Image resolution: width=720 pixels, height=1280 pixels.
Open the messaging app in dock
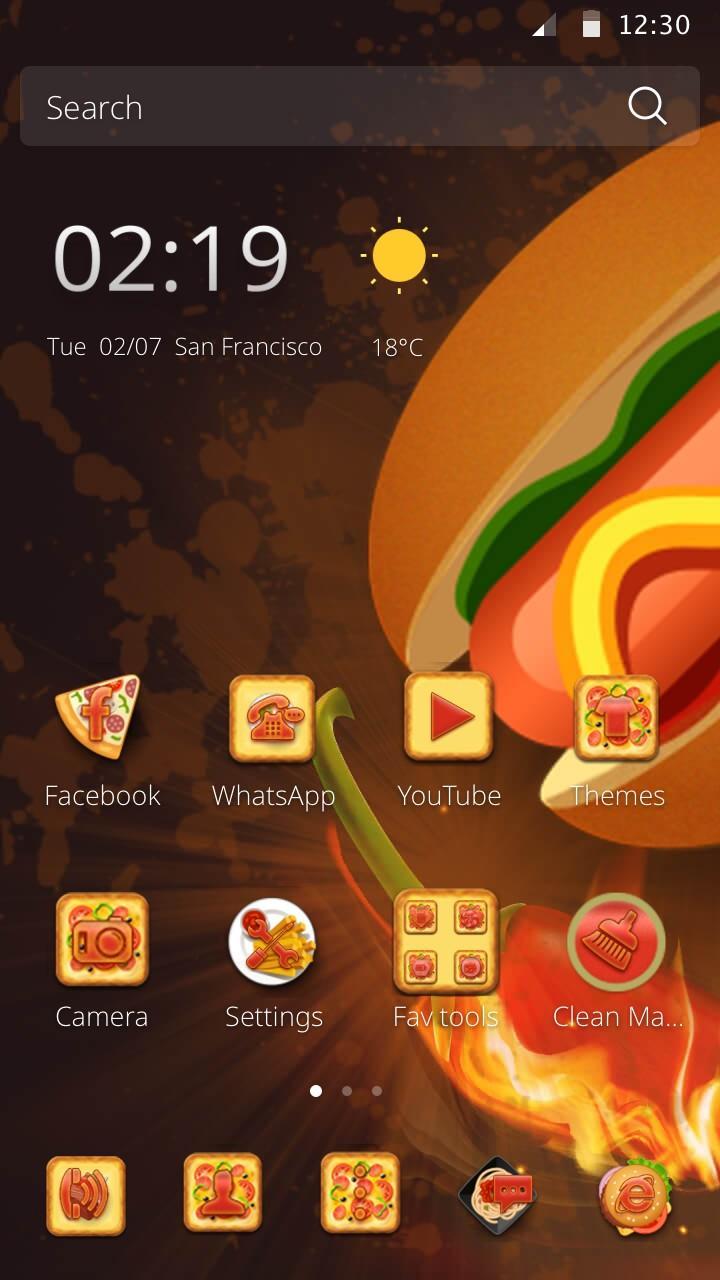click(x=497, y=1193)
